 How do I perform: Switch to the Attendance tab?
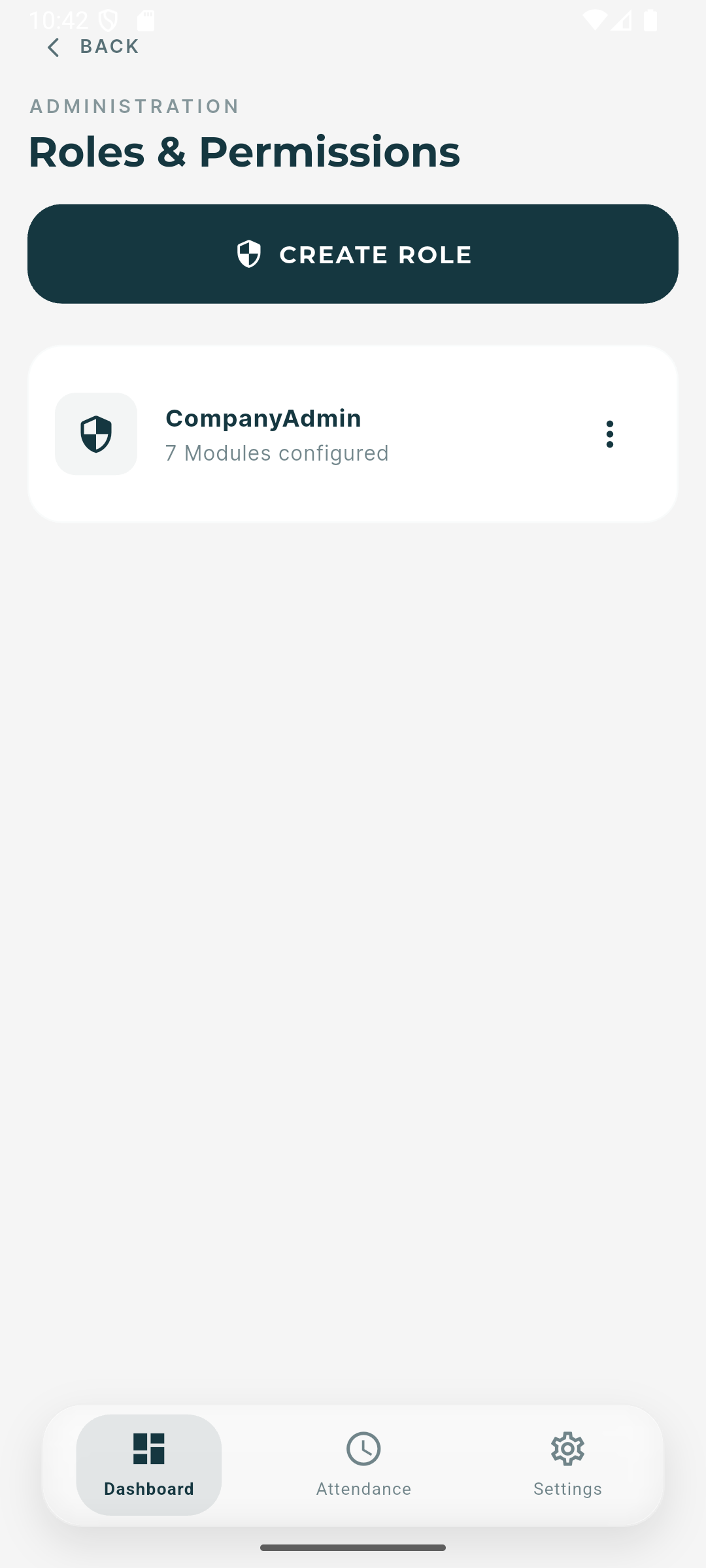(x=363, y=1464)
